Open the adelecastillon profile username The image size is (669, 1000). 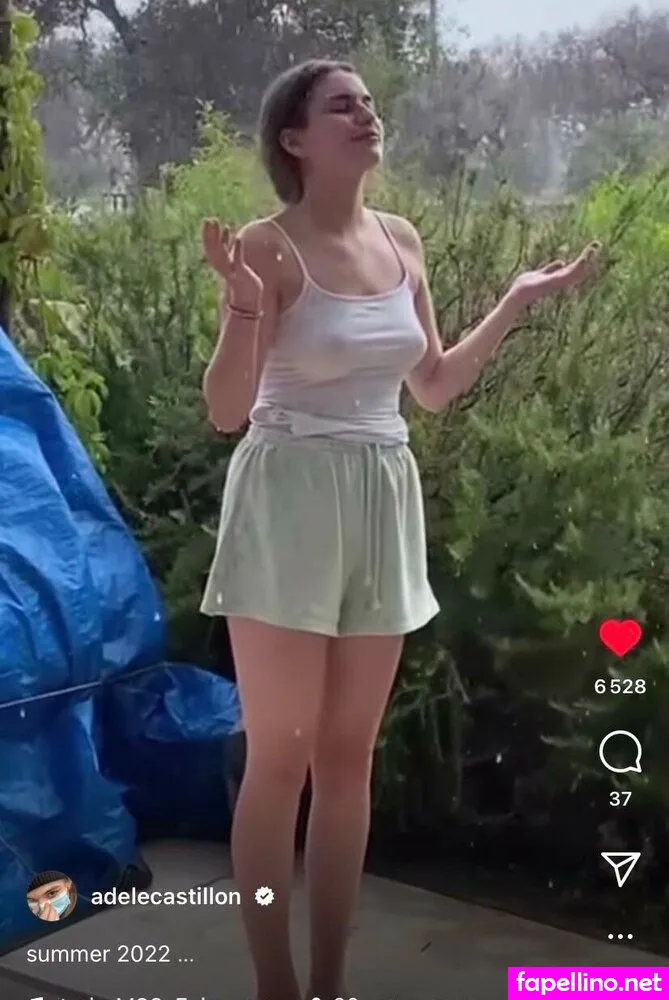[165, 897]
